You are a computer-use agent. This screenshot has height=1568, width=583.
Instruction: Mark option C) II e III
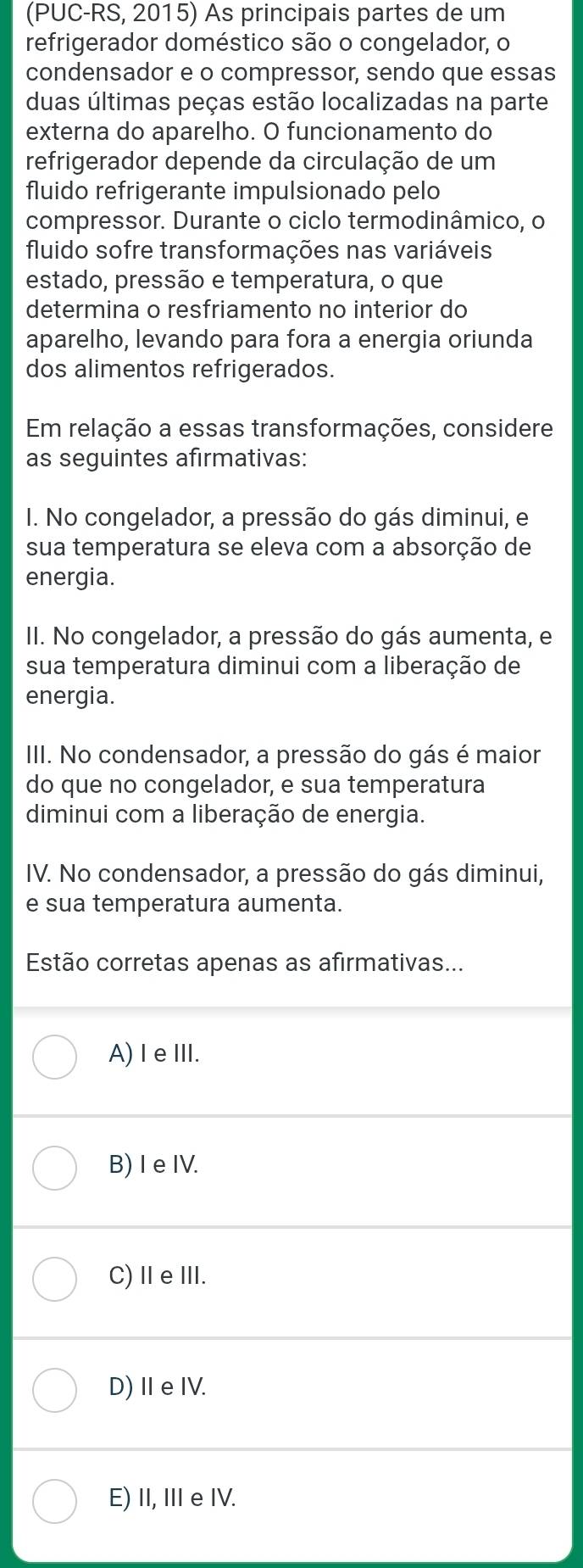pyautogui.click(x=55, y=1279)
